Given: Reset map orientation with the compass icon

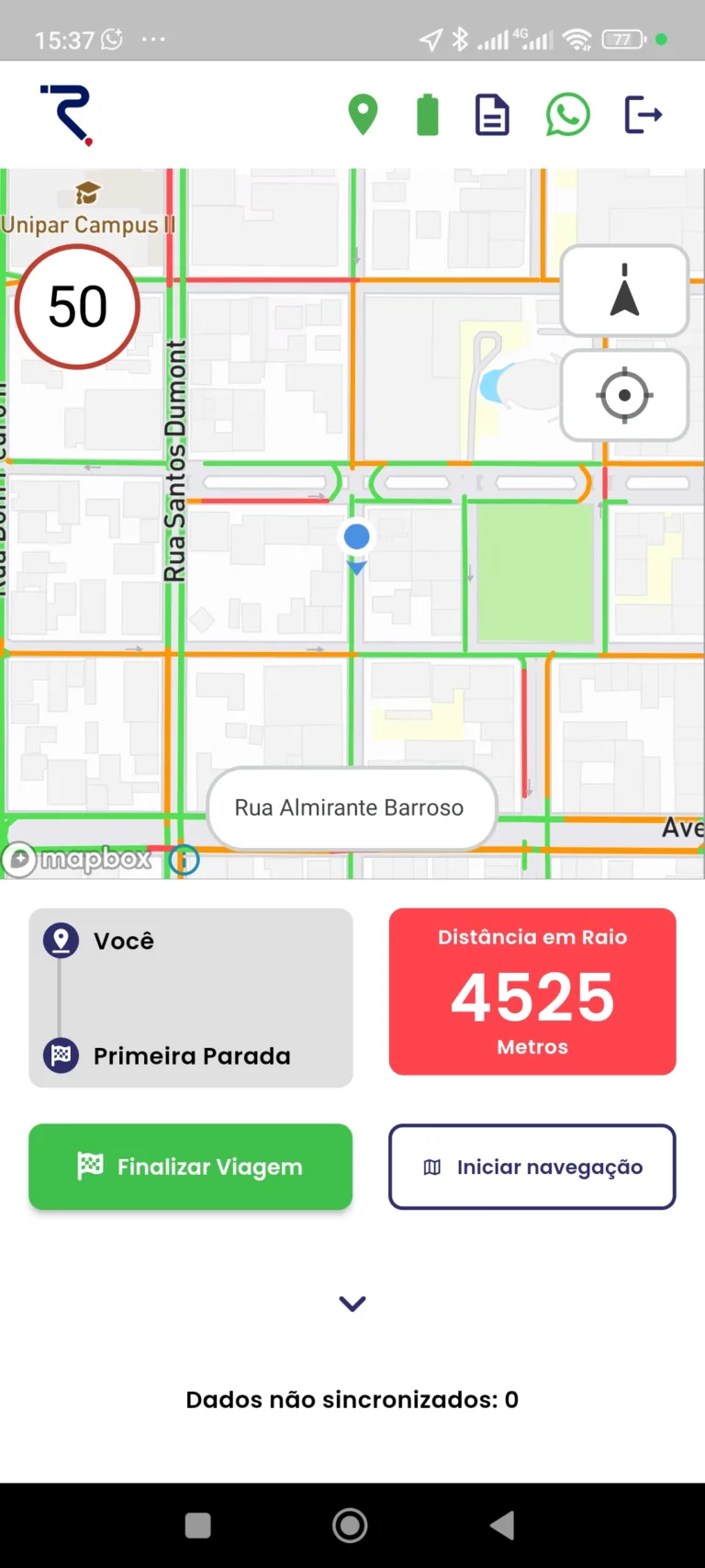Looking at the screenshot, I should point(624,291).
